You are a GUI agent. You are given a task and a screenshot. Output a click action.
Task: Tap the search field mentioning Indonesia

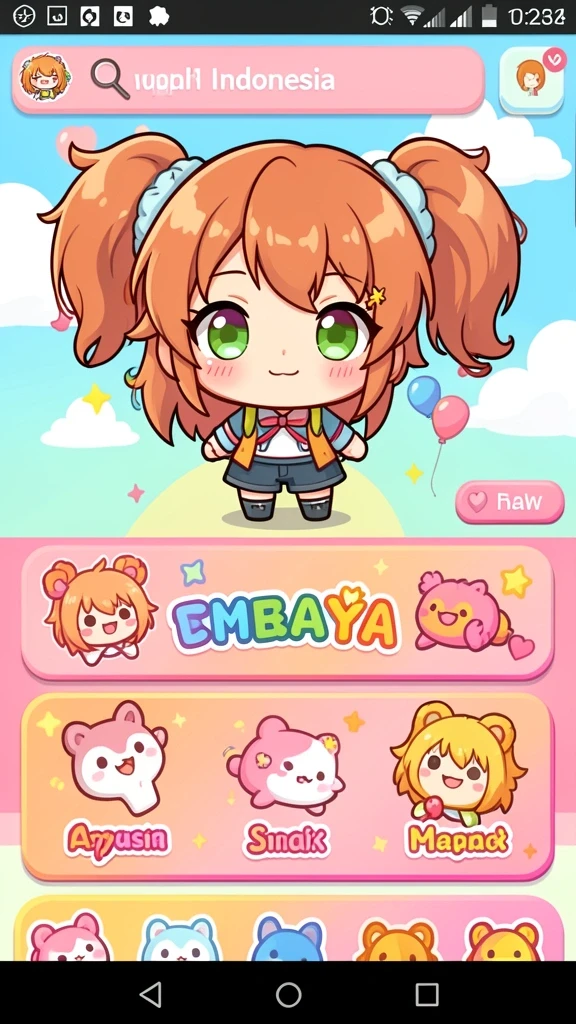pyautogui.click(x=248, y=80)
